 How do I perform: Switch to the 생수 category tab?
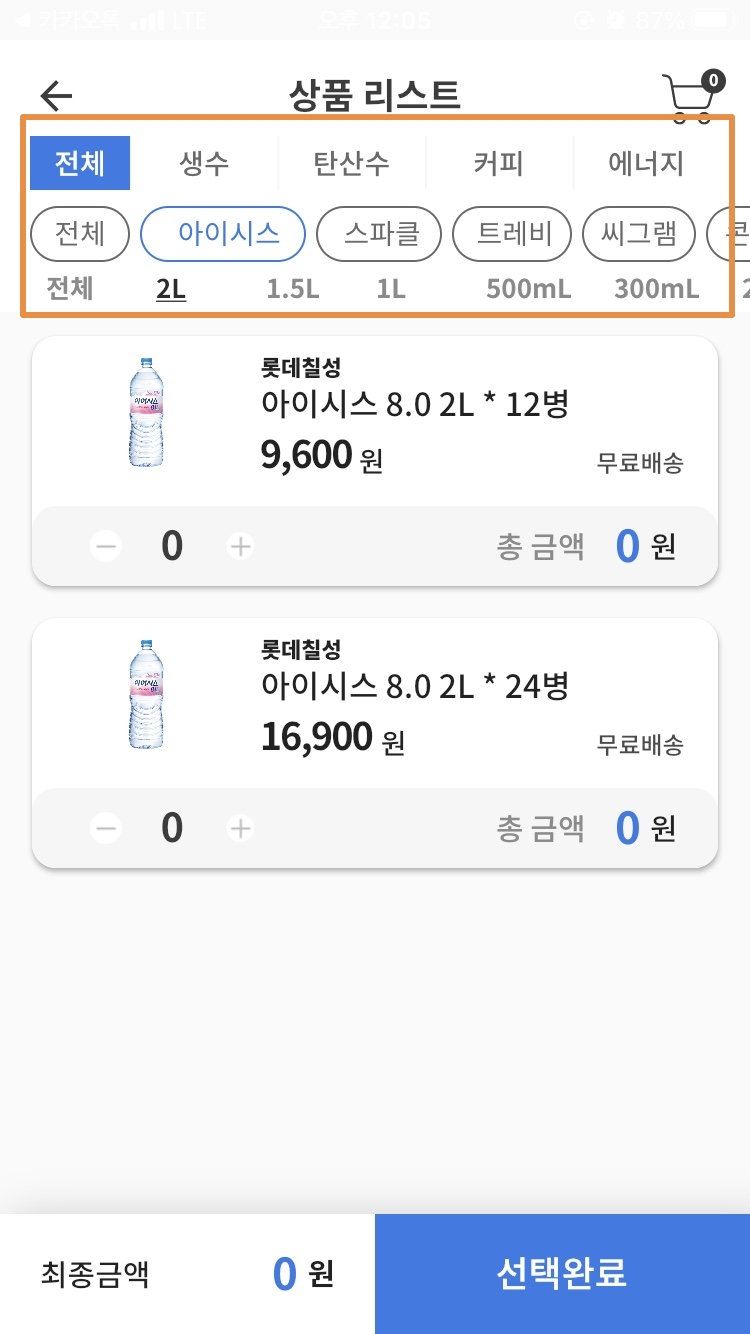point(204,163)
